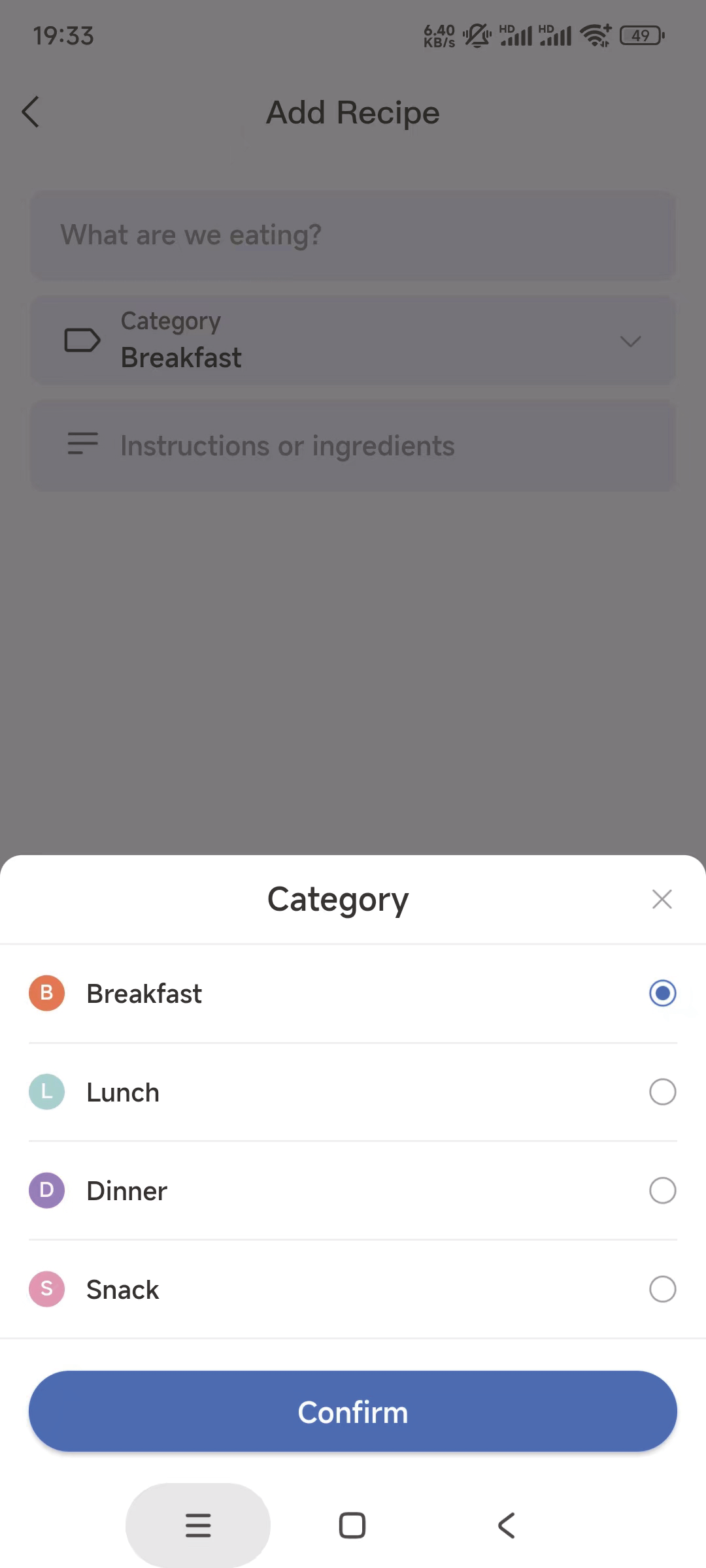Click the What are we eating field

pyautogui.click(x=353, y=235)
